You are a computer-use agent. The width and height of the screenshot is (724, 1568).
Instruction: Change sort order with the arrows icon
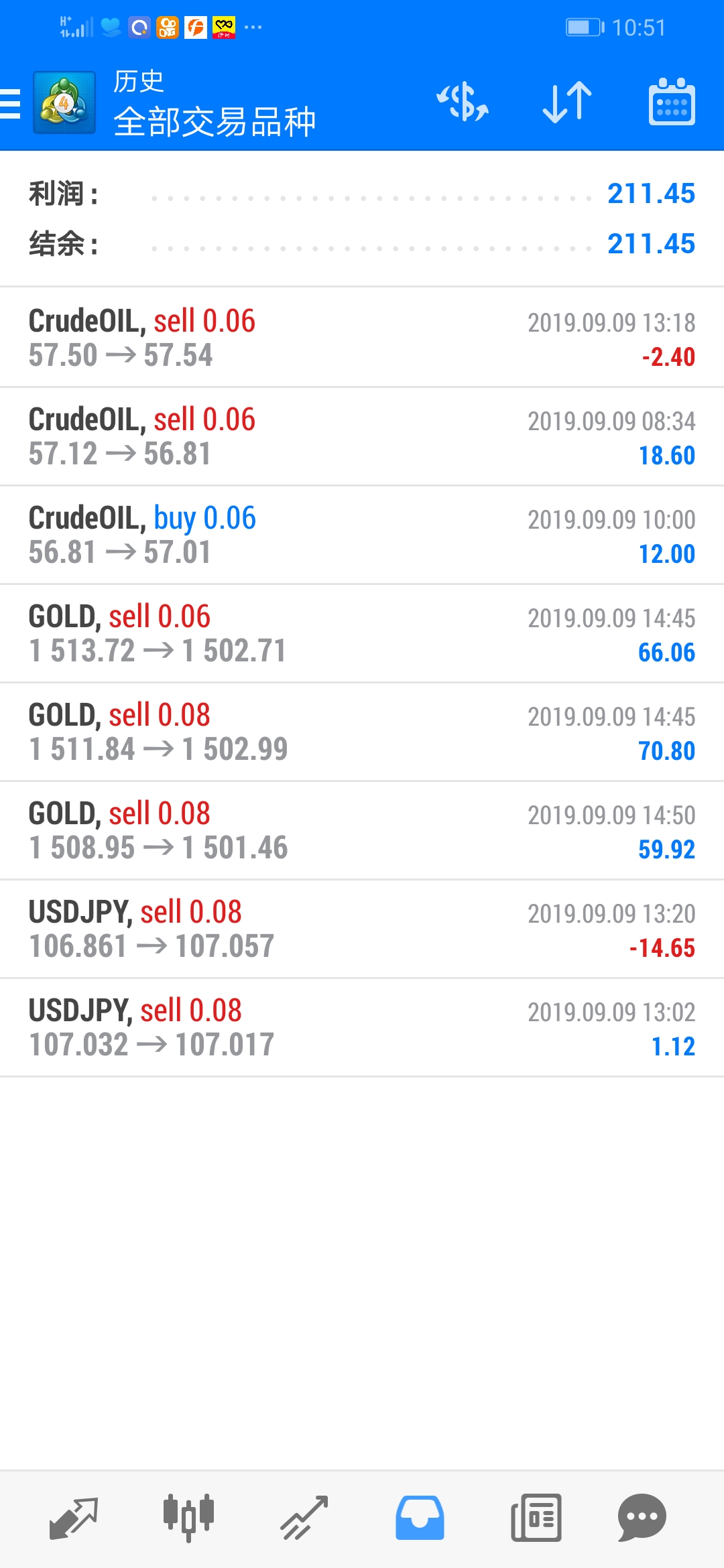(567, 103)
